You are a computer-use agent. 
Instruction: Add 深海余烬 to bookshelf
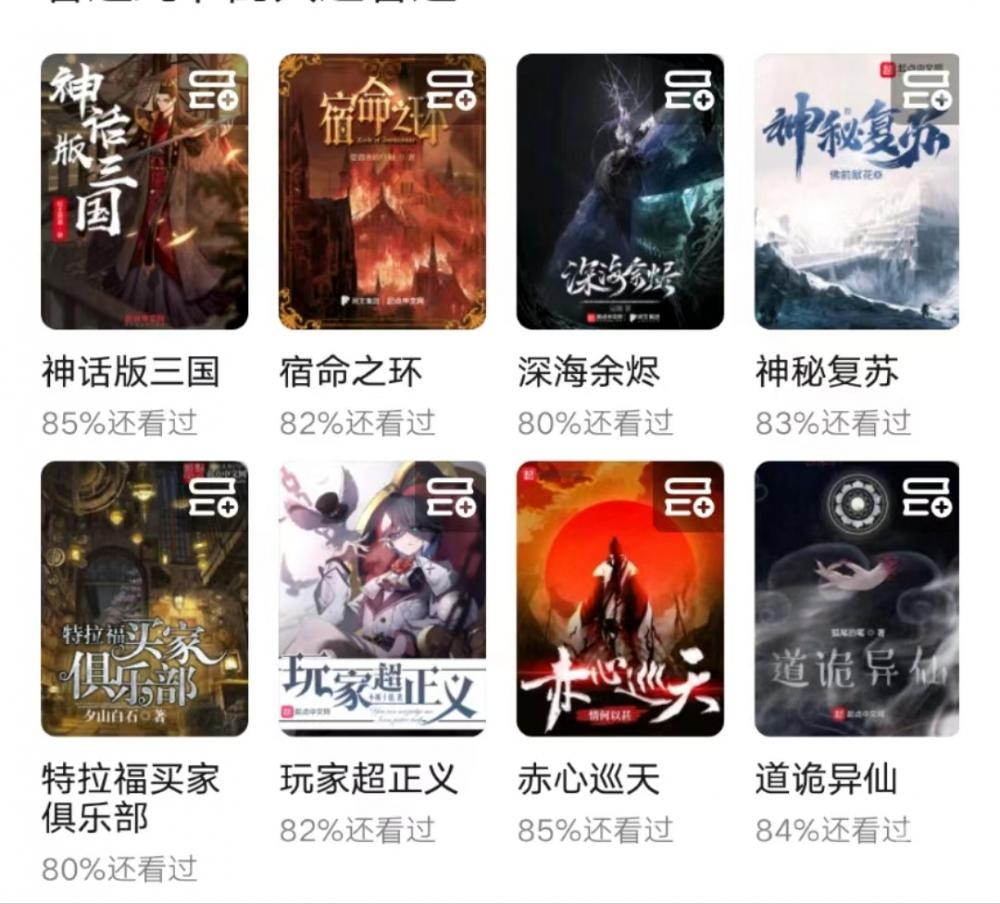[x=689, y=90]
